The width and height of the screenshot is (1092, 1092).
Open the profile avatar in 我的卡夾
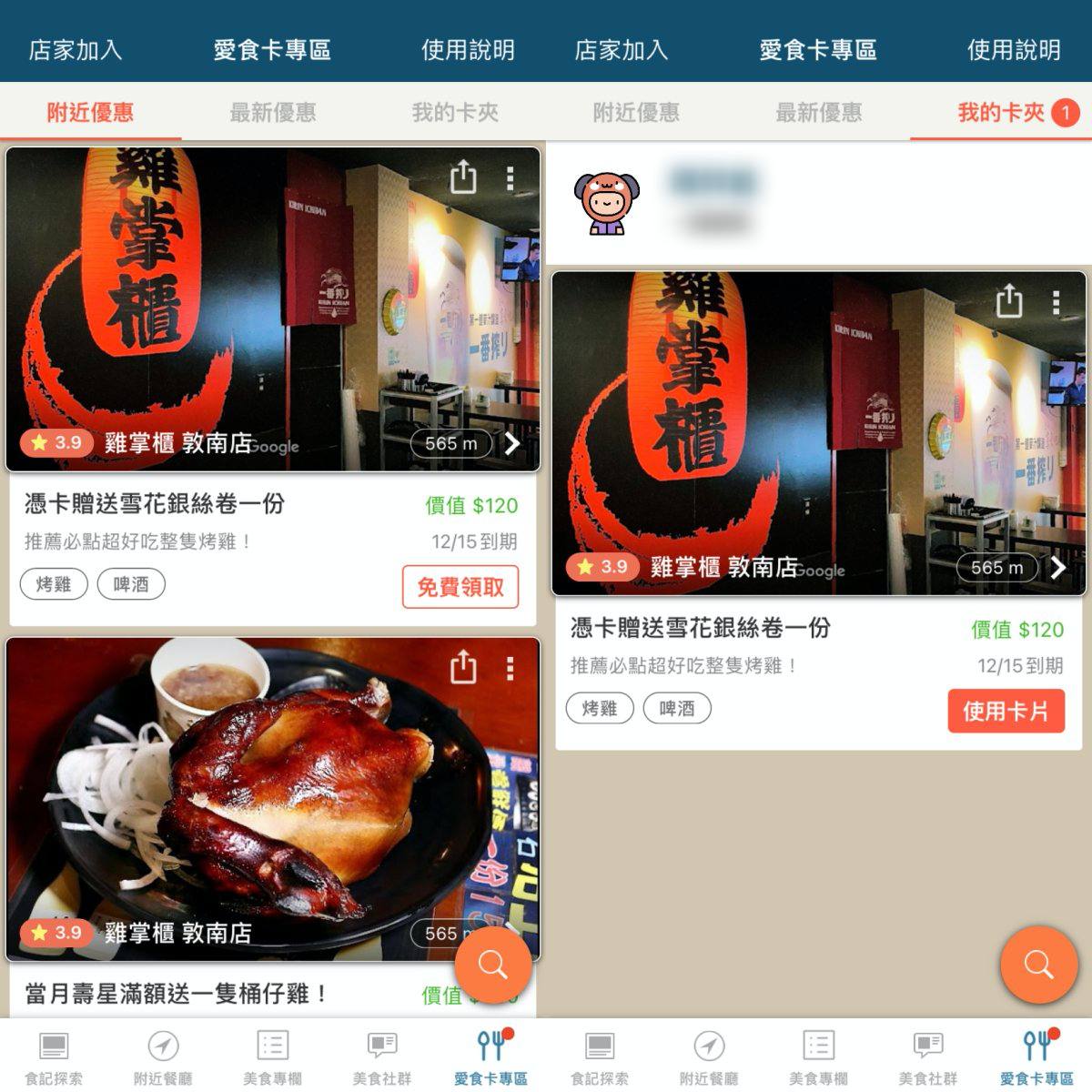601,202
